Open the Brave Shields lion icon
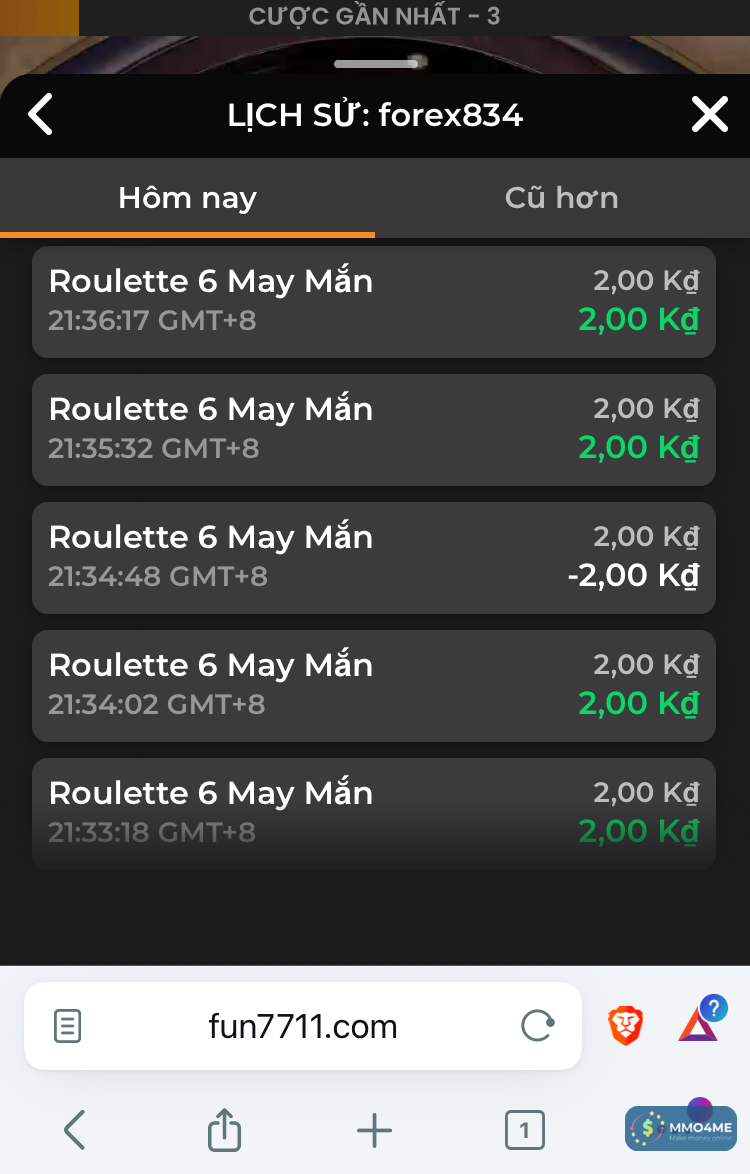Screen dimensions: 750x1174 tap(626, 1026)
